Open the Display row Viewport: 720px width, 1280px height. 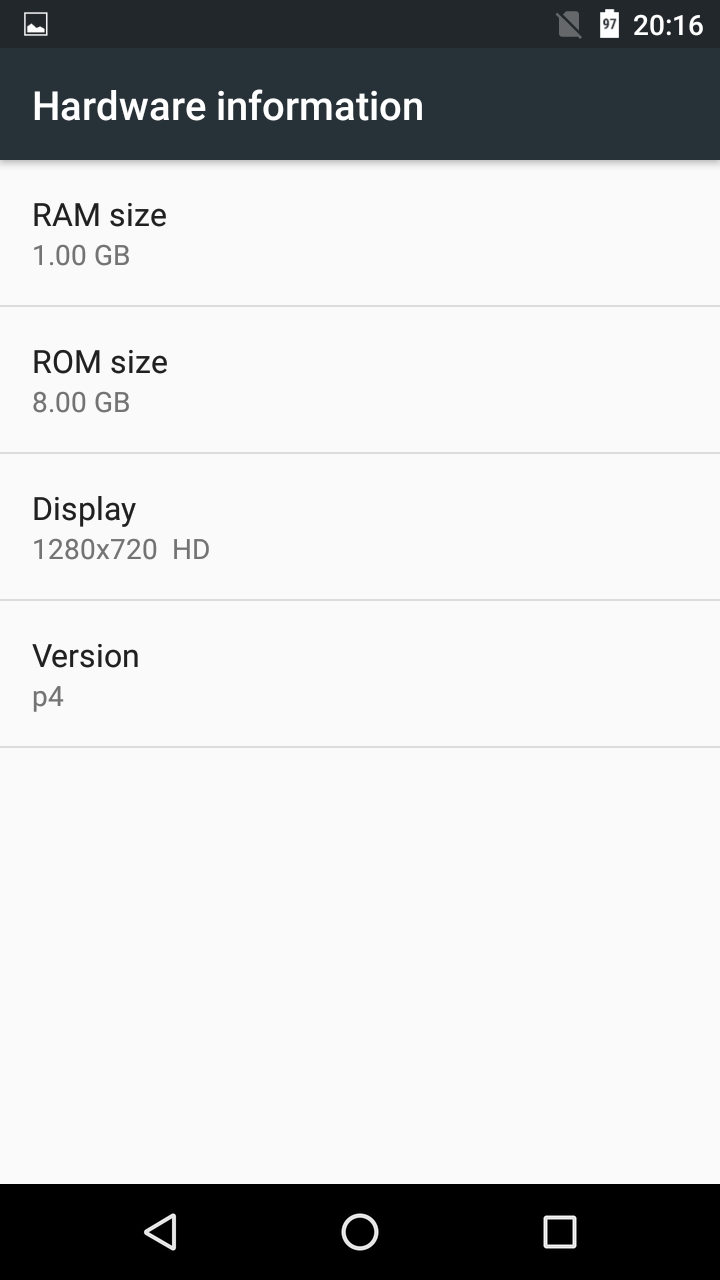(x=360, y=527)
